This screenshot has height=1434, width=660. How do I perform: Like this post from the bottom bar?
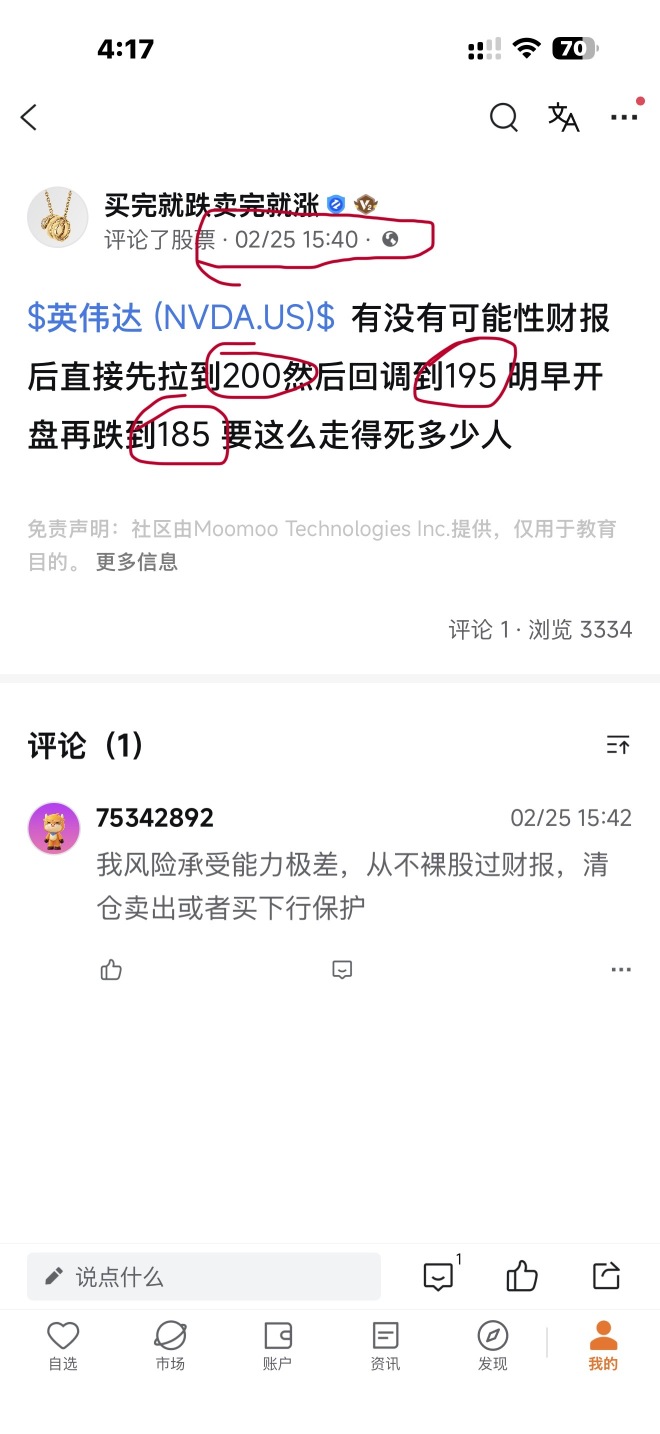click(x=522, y=1276)
